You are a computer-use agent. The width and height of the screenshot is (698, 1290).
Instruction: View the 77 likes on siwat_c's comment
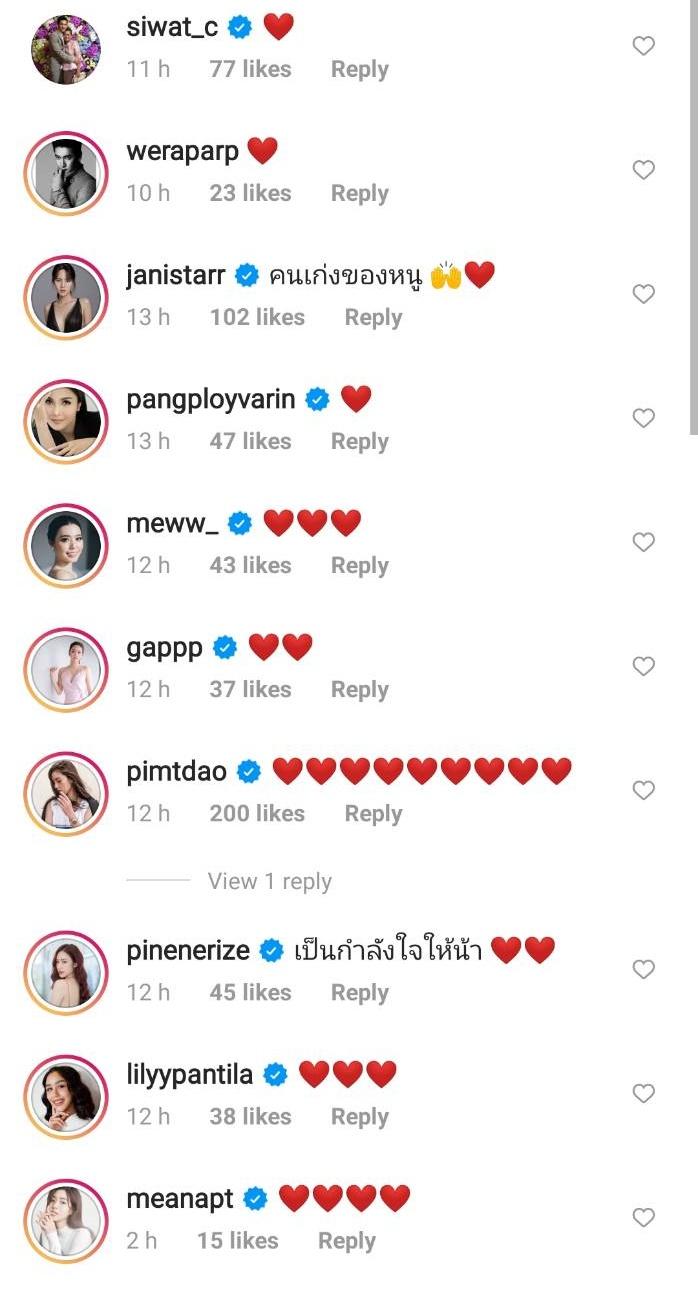click(250, 69)
